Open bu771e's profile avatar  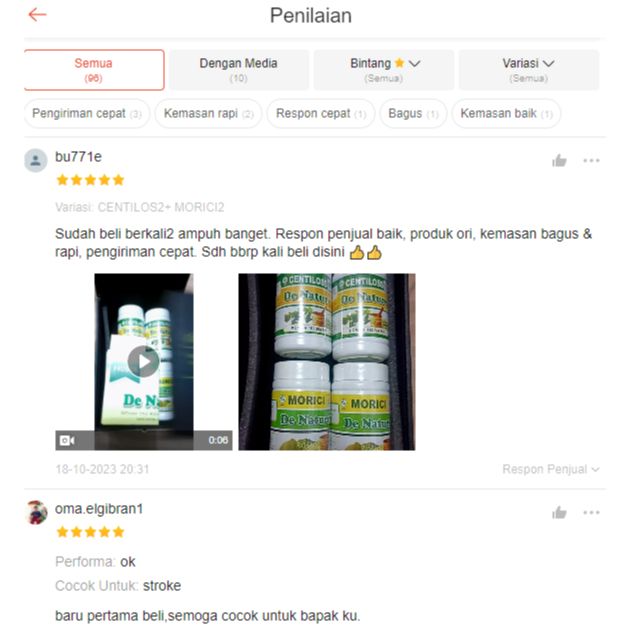pos(36,160)
